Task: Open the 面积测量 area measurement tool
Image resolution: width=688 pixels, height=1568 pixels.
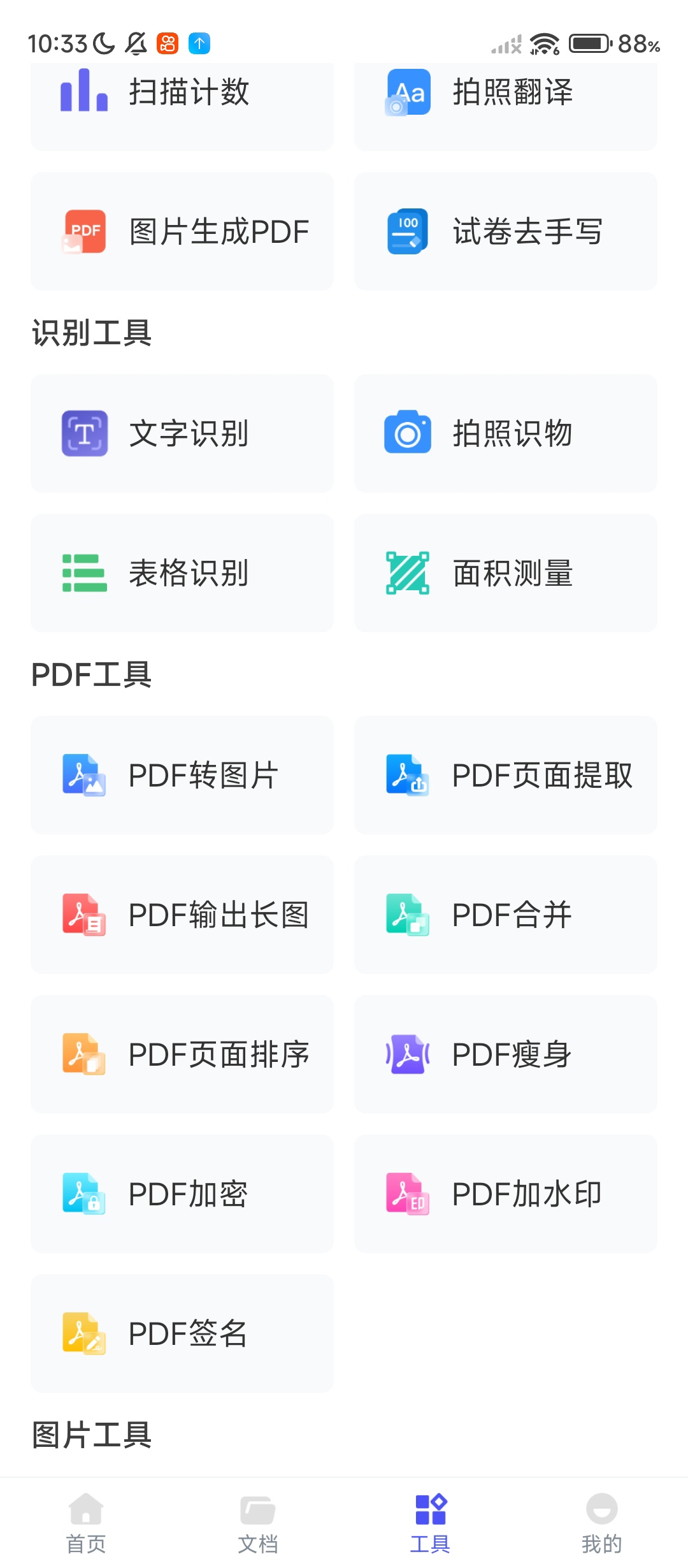Action: [x=506, y=572]
